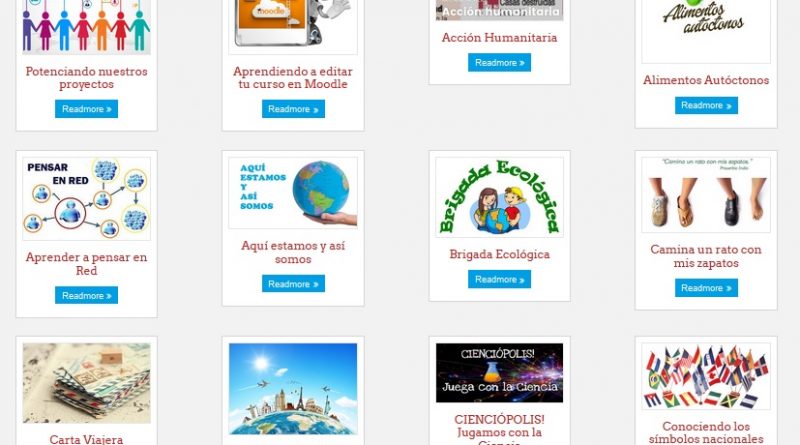Tap Readmore under Potenciando nuestros proyectos
The width and height of the screenshot is (800, 445).
[86, 109]
